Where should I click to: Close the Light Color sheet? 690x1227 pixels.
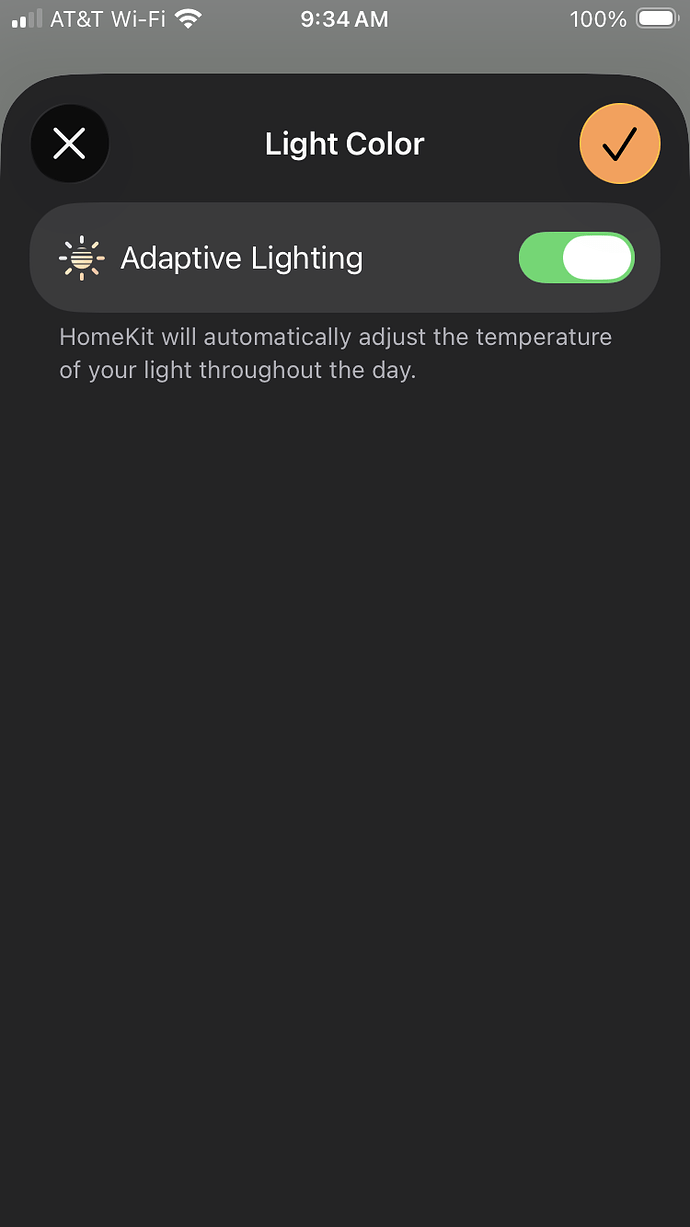69,144
